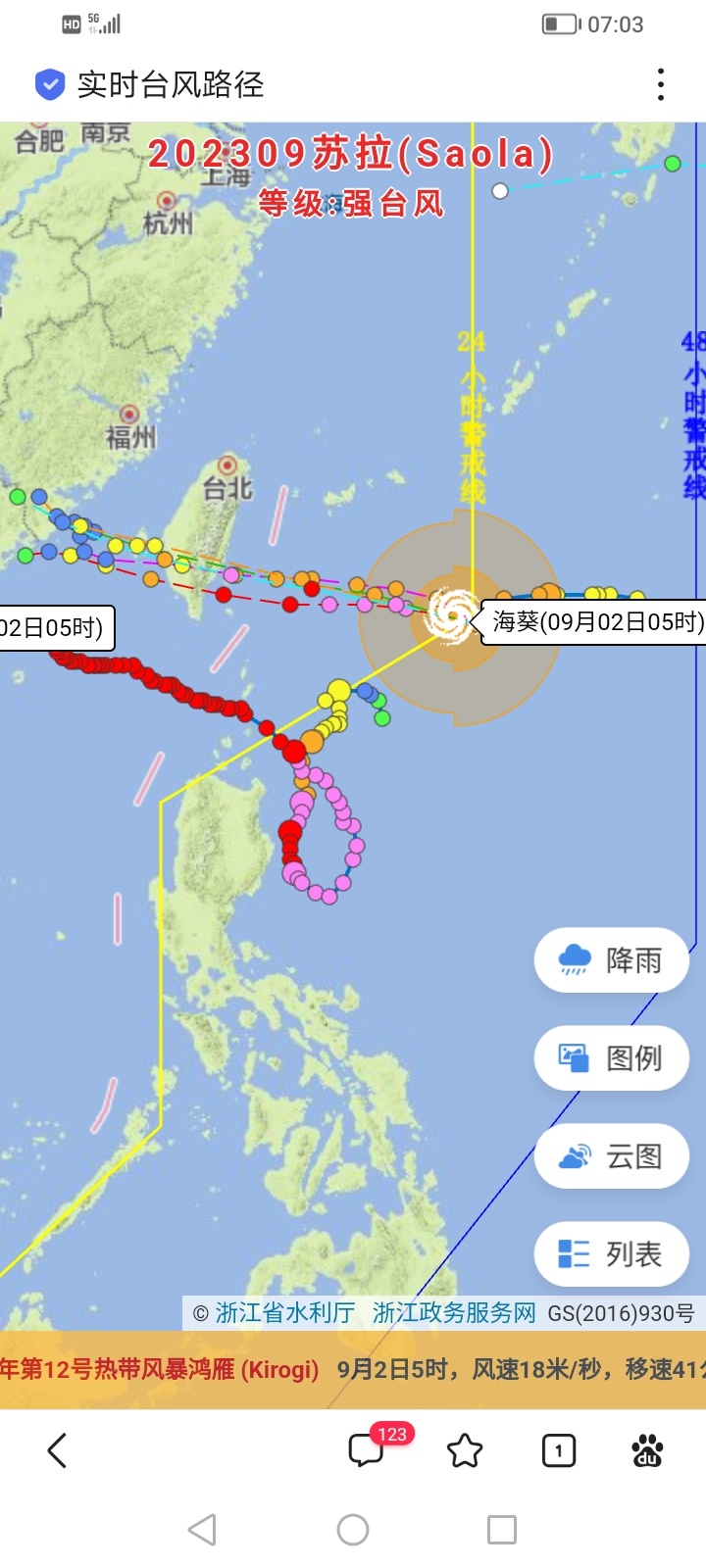Open the browser tabs switcher
The image size is (706, 1568).
[x=559, y=1450]
